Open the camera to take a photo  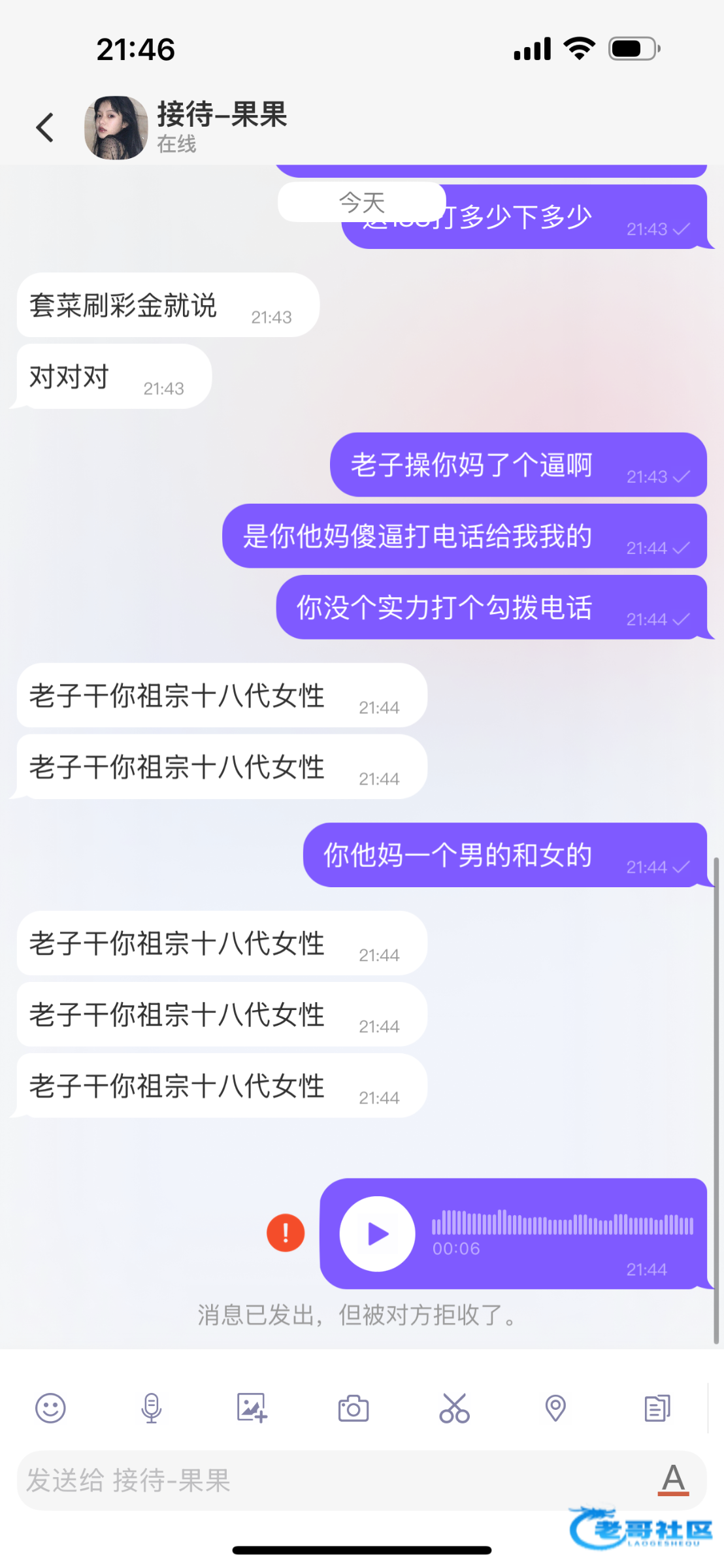tap(354, 1408)
